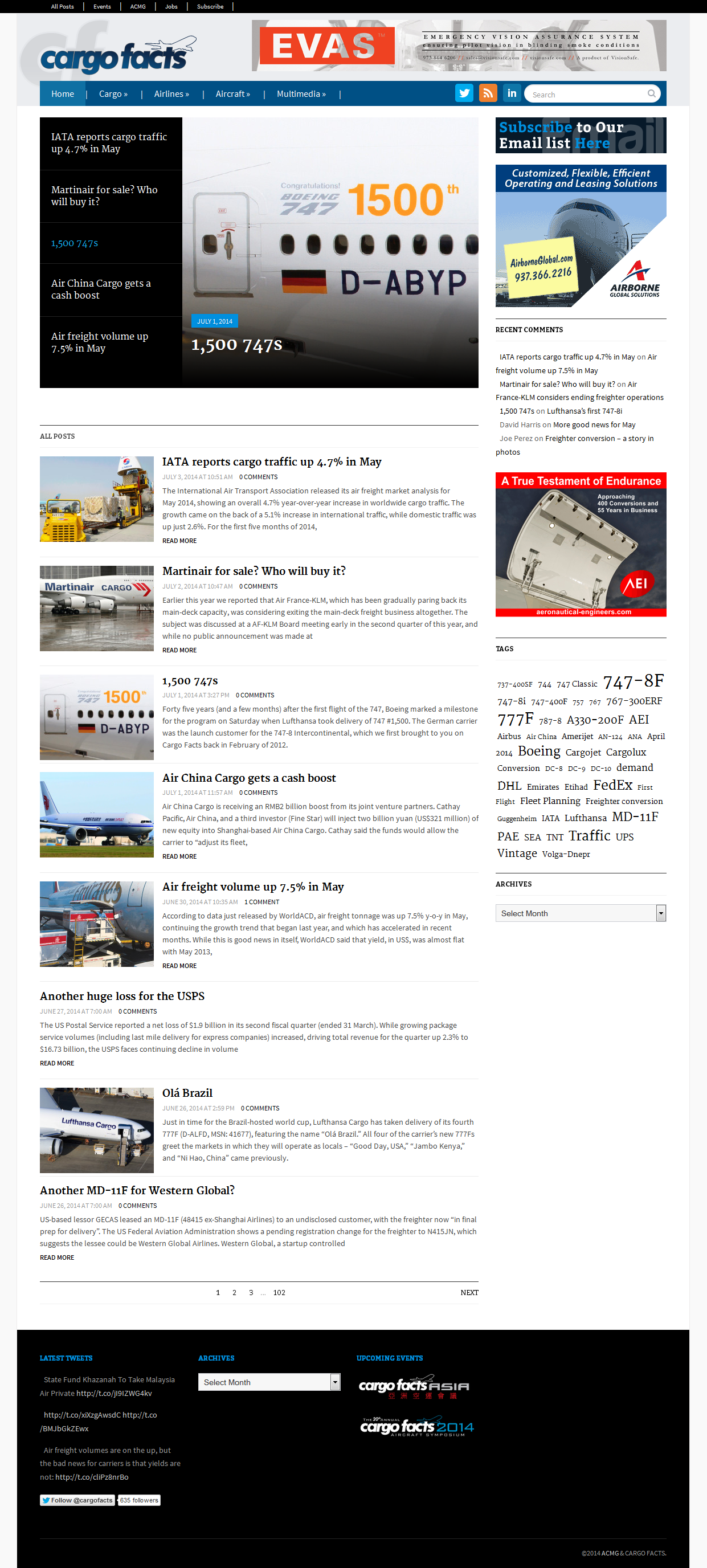Open the Aircraft menu

pyautogui.click(x=232, y=94)
